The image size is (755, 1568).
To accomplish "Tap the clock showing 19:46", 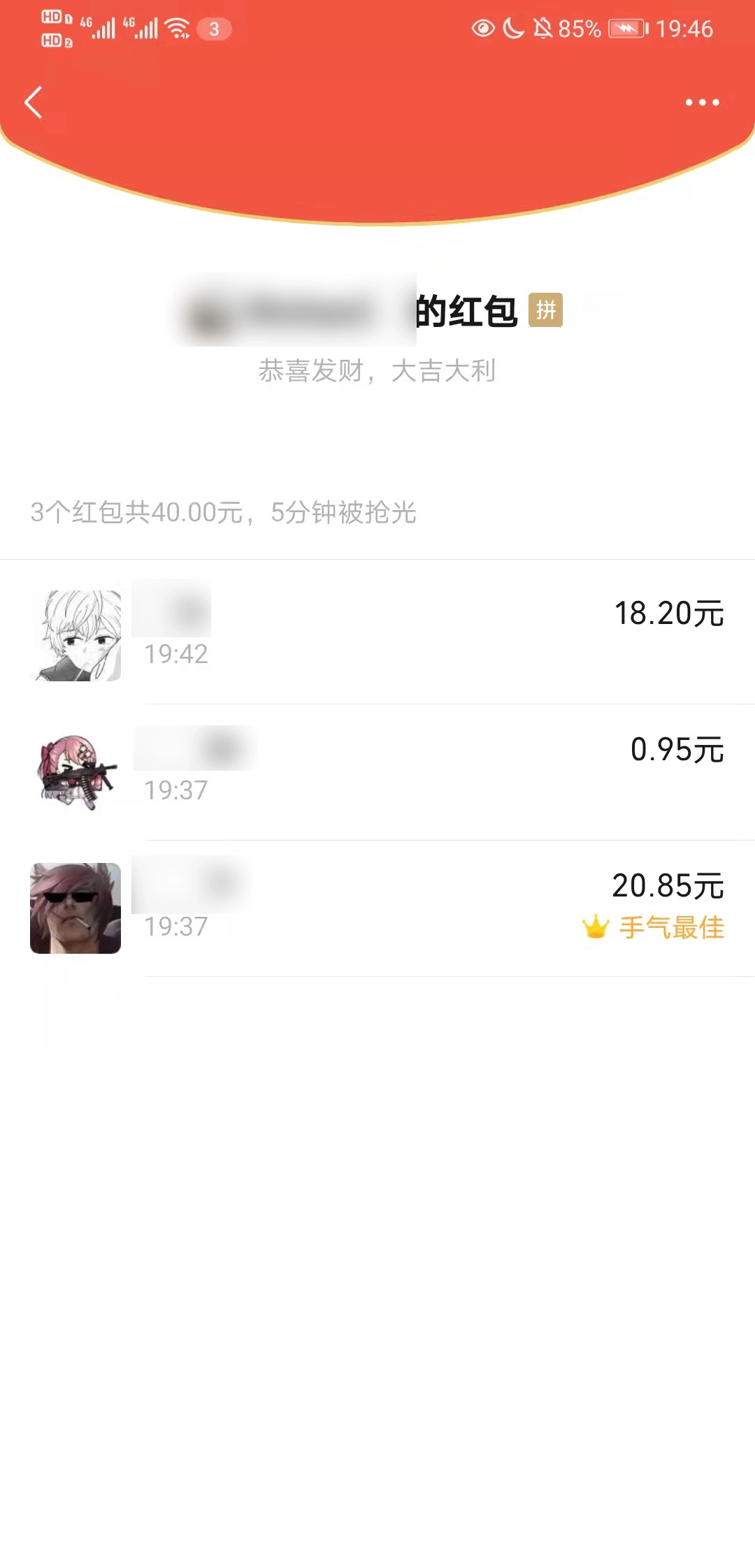I will click(x=684, y=29).
